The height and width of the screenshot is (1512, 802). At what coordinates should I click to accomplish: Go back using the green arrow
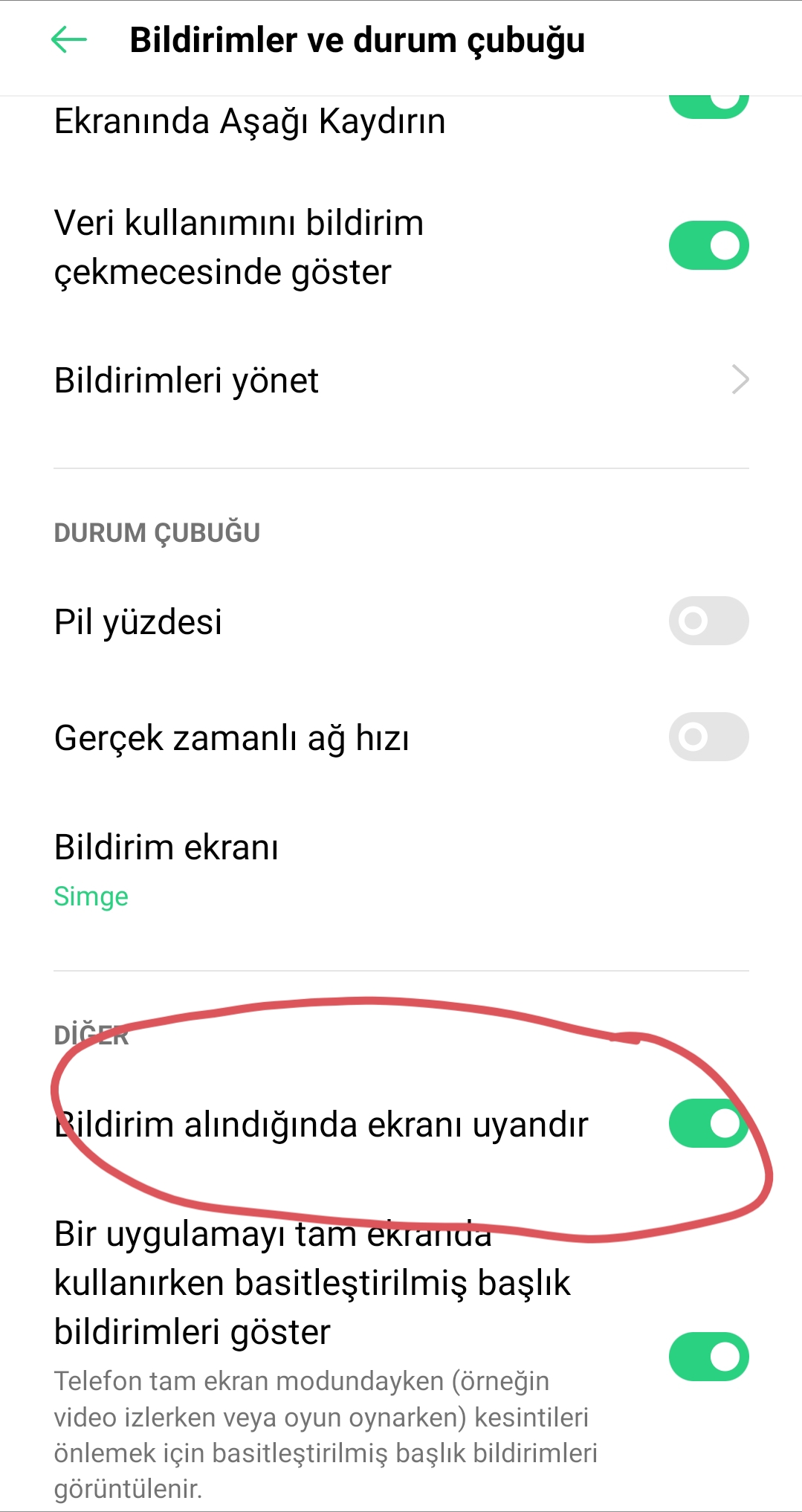tap(68, 40)
